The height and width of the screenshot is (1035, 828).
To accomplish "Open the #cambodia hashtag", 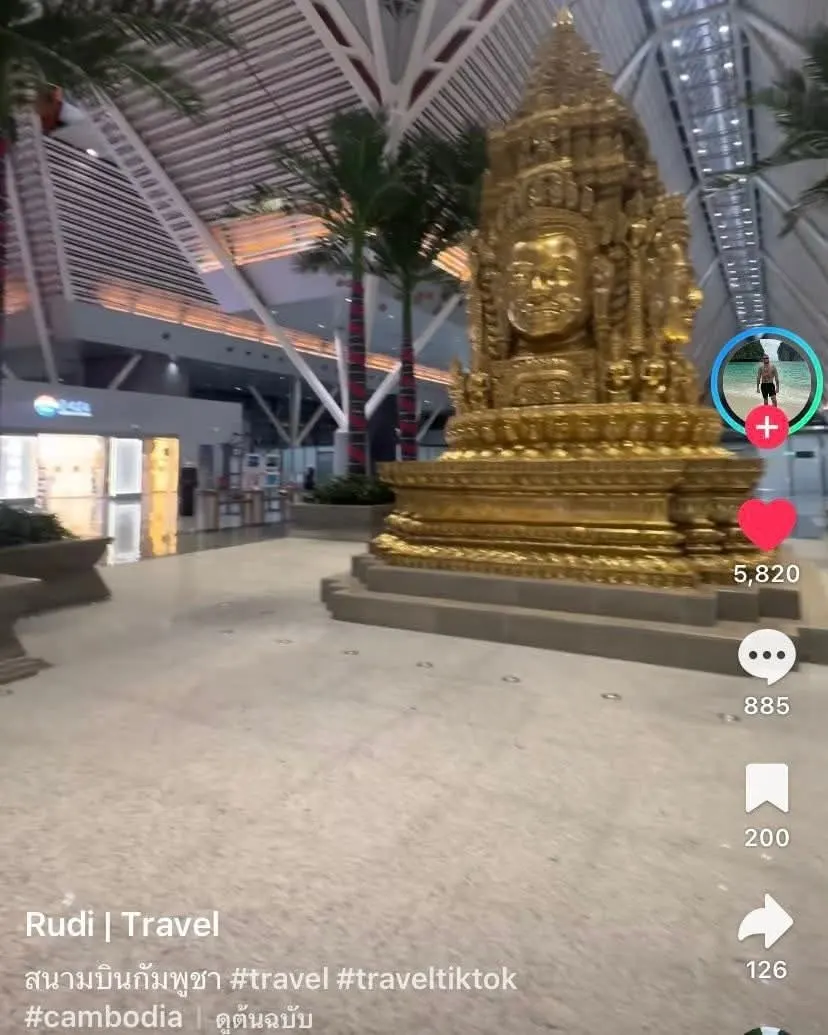I will (x=104, y=1017).
